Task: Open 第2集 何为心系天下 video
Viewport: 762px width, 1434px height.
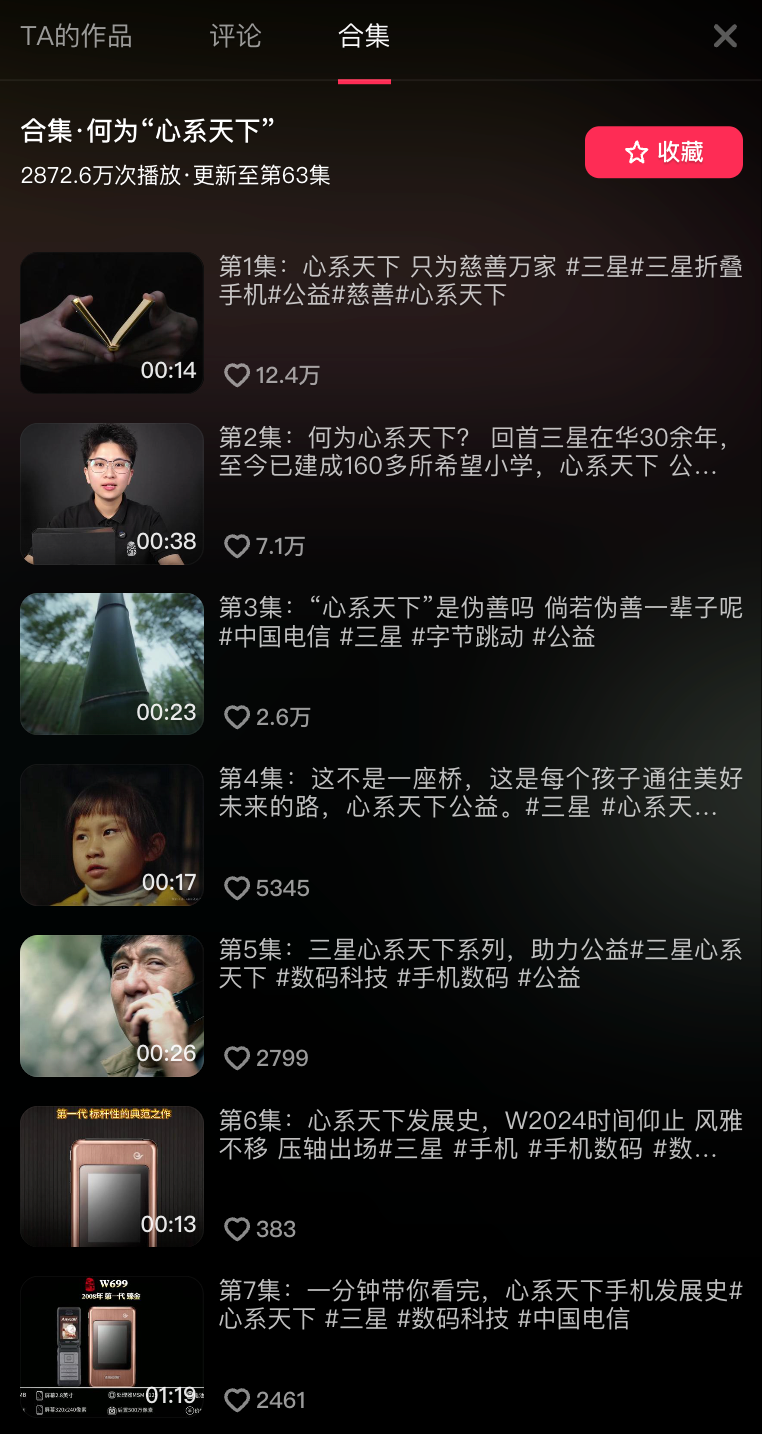Action: pos(112,493)
